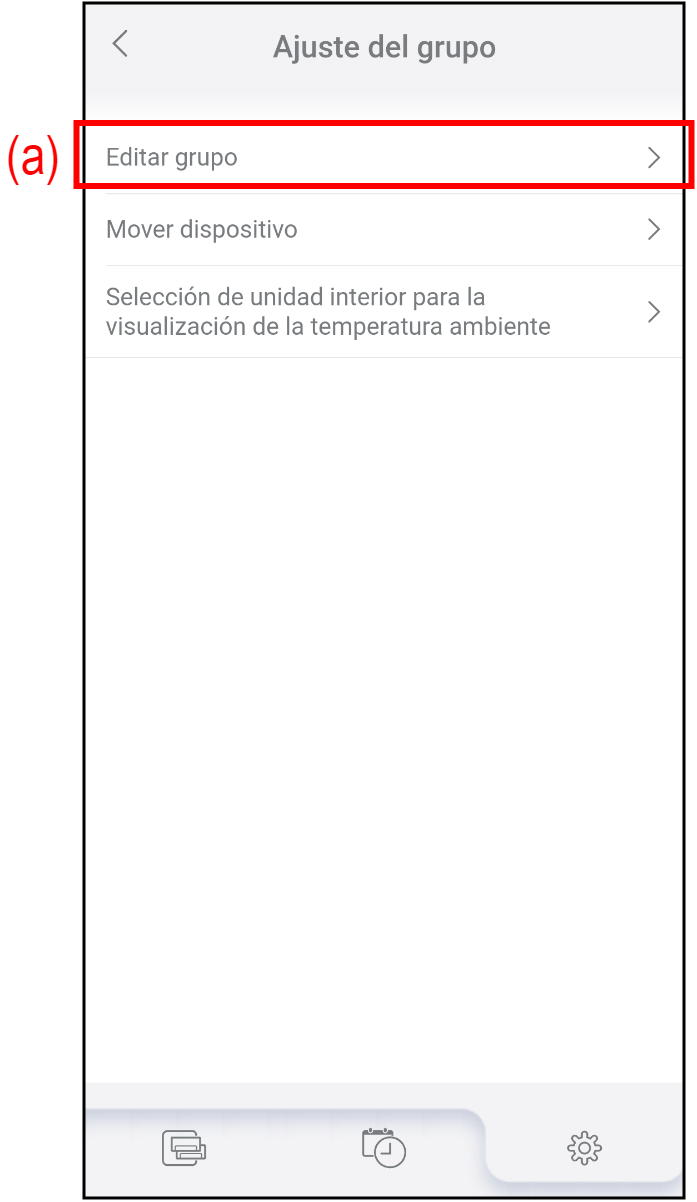The height and width of the screenshot is (1202, 697).
Task: Switch to the devices tab
Action: [x=184, y=1146]
